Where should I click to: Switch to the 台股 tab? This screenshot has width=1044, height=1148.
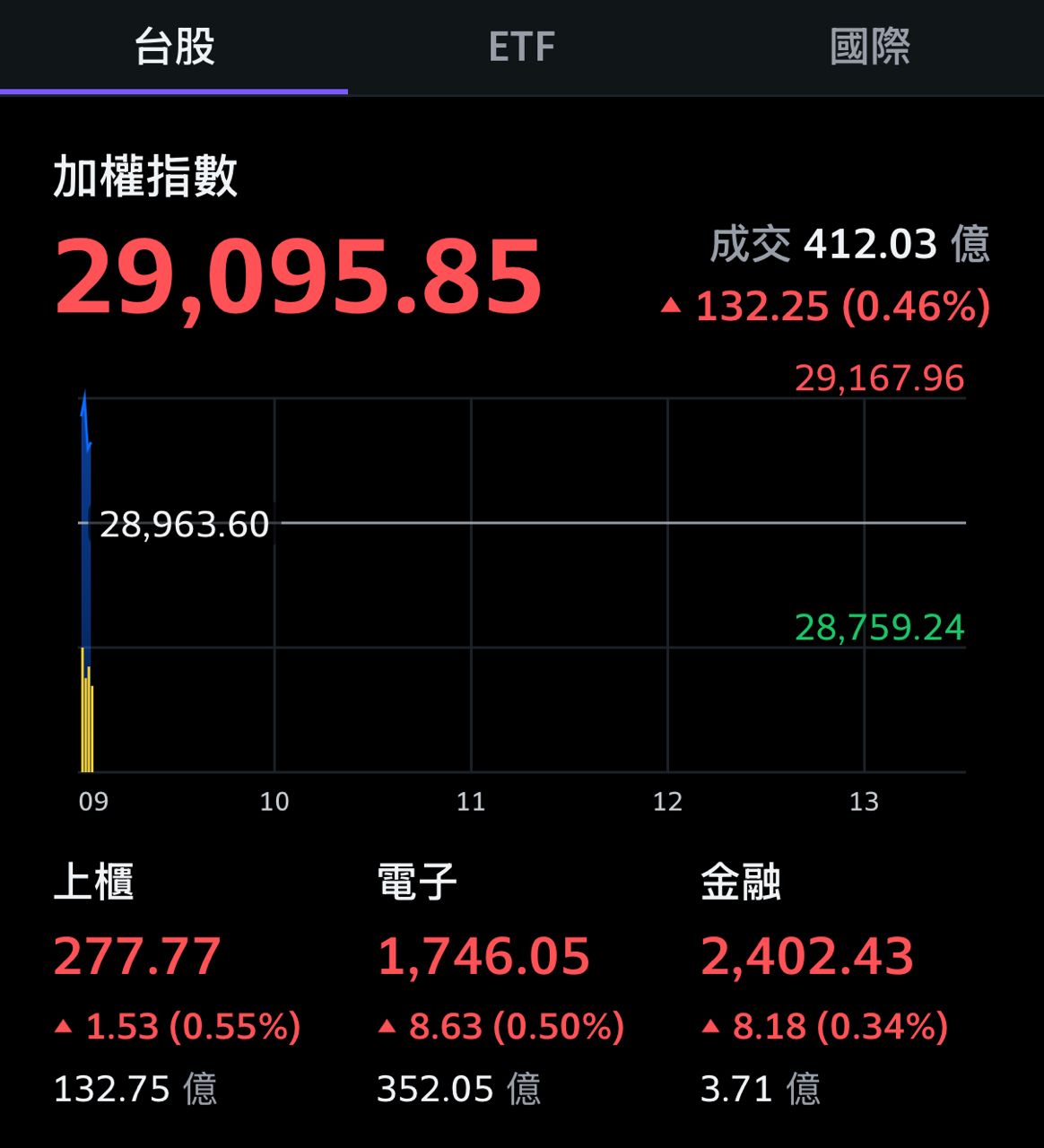pyautogui.click(x=174, y=47)
